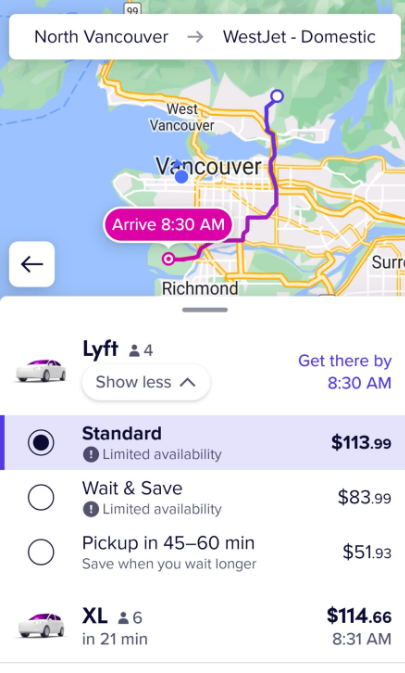Choose the Wait & Save option
The width and height of the screenshot is (405, 673).
pyautogui.click(x=202, y=497)
